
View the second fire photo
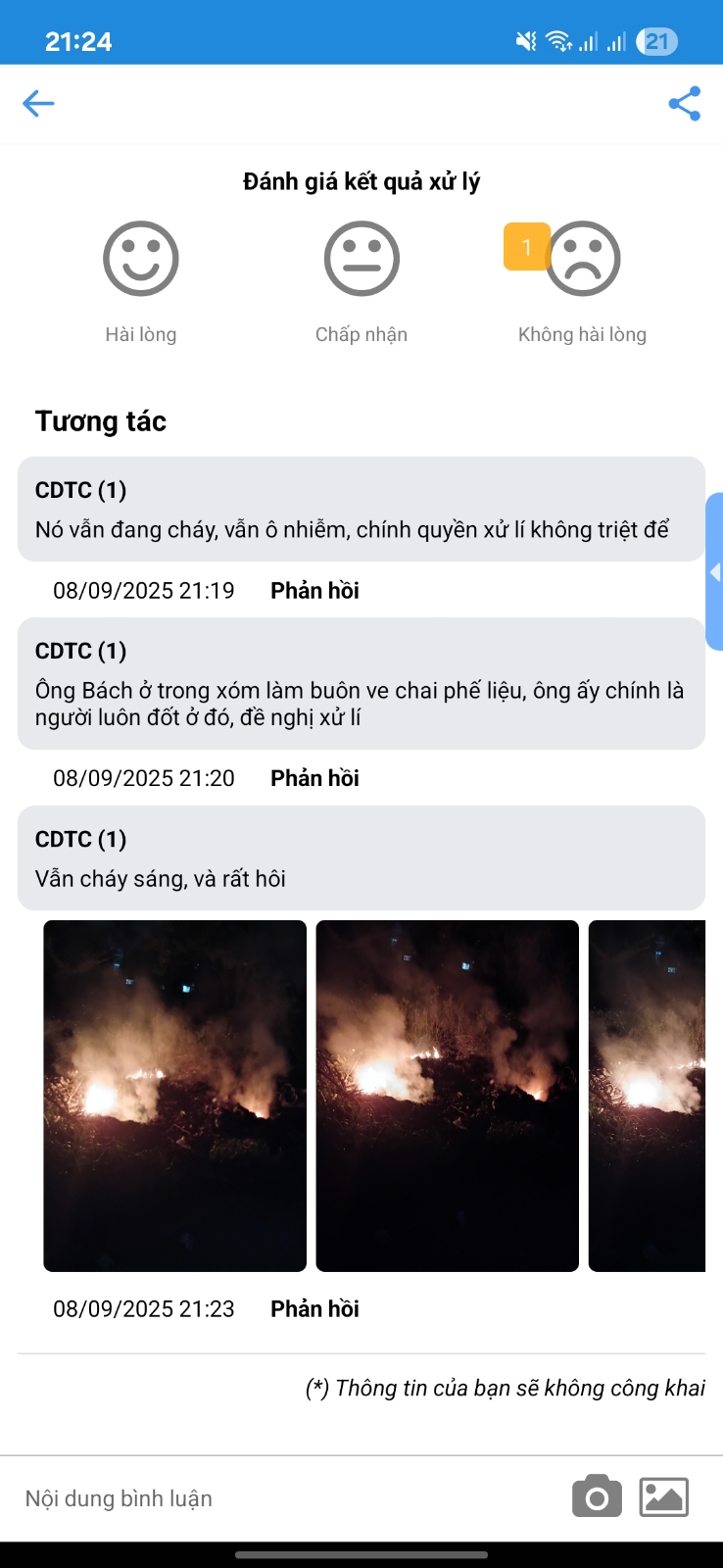(x=447, y=1096)
